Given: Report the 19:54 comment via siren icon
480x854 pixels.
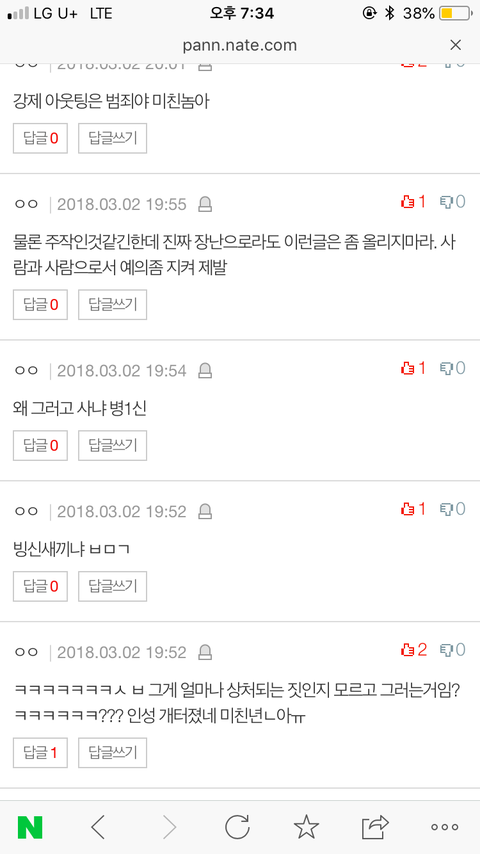Looking at the screenshot, I should click(x=205, y=371).
